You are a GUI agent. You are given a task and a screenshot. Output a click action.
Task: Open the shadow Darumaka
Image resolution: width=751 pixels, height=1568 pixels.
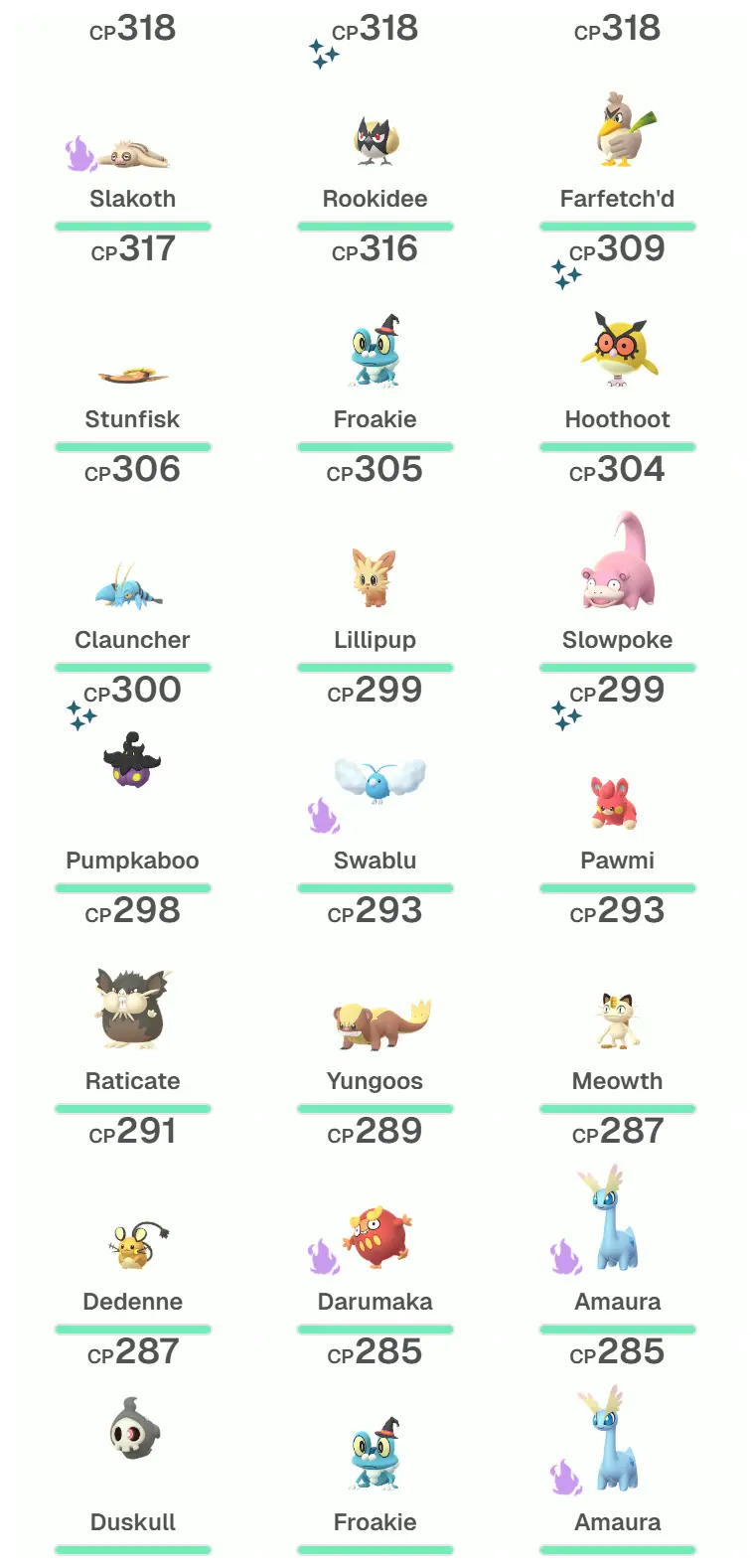[375, 1237]
